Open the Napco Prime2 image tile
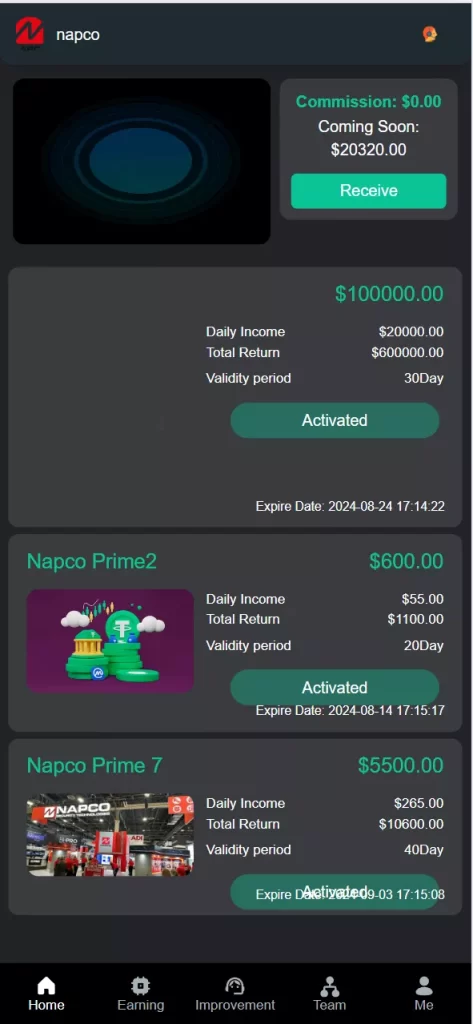Screen dimensions: 473x1024 click(x=110, y=641)
